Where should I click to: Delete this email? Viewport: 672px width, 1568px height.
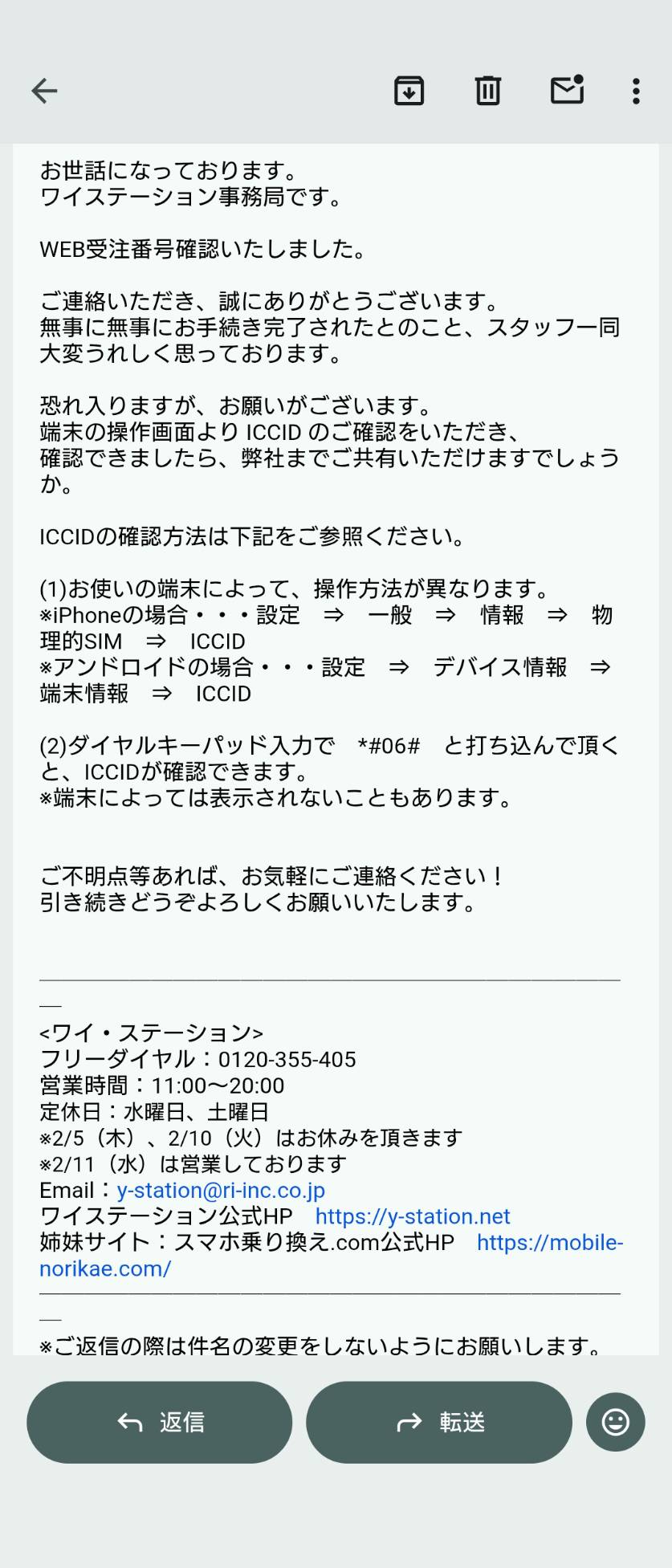point(487,91)
